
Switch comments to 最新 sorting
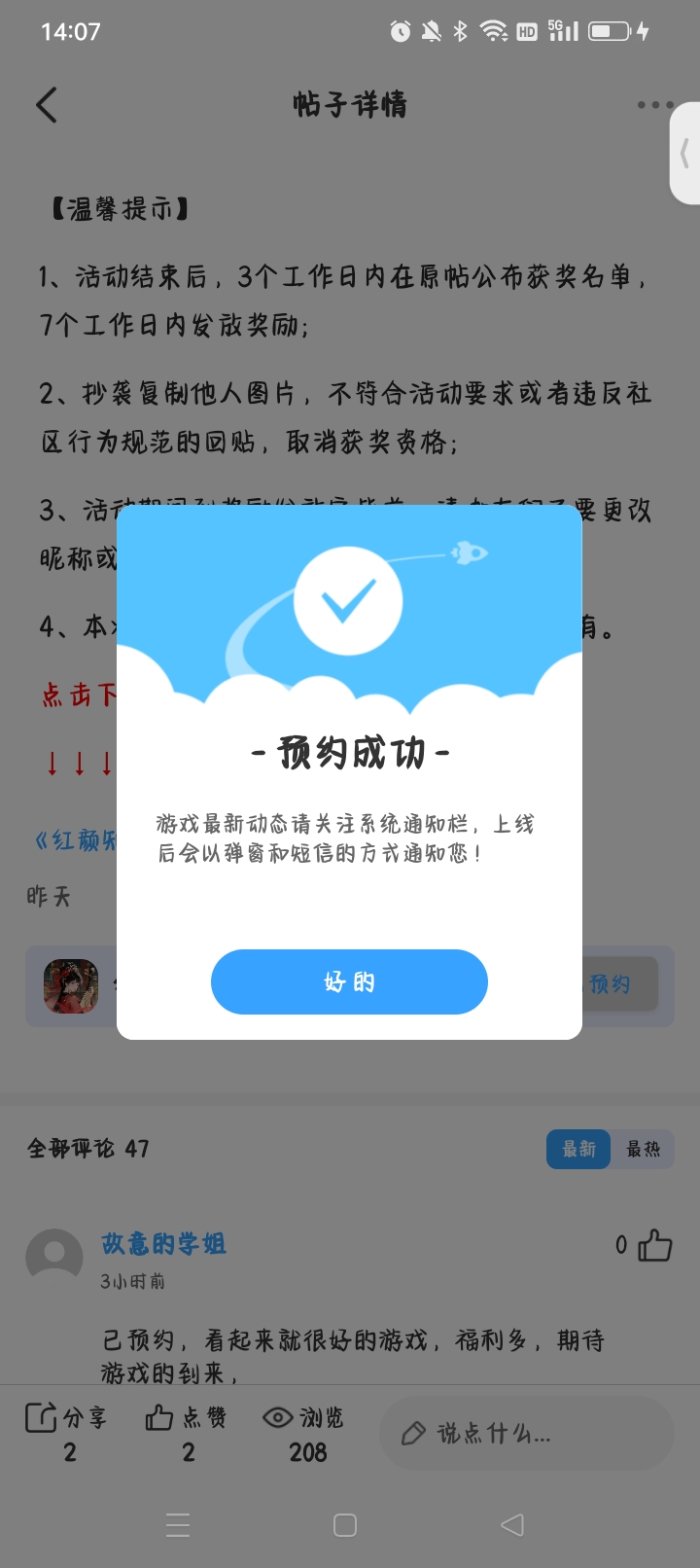point(578,1149)
